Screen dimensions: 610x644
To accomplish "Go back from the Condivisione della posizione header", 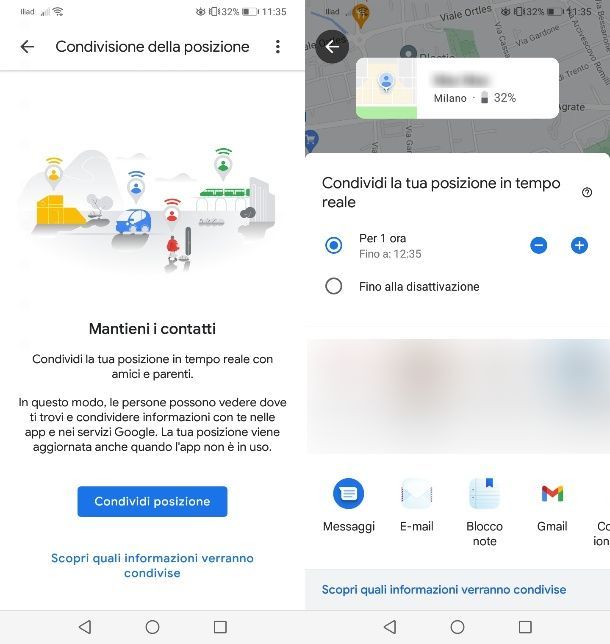I will point(27,47).
